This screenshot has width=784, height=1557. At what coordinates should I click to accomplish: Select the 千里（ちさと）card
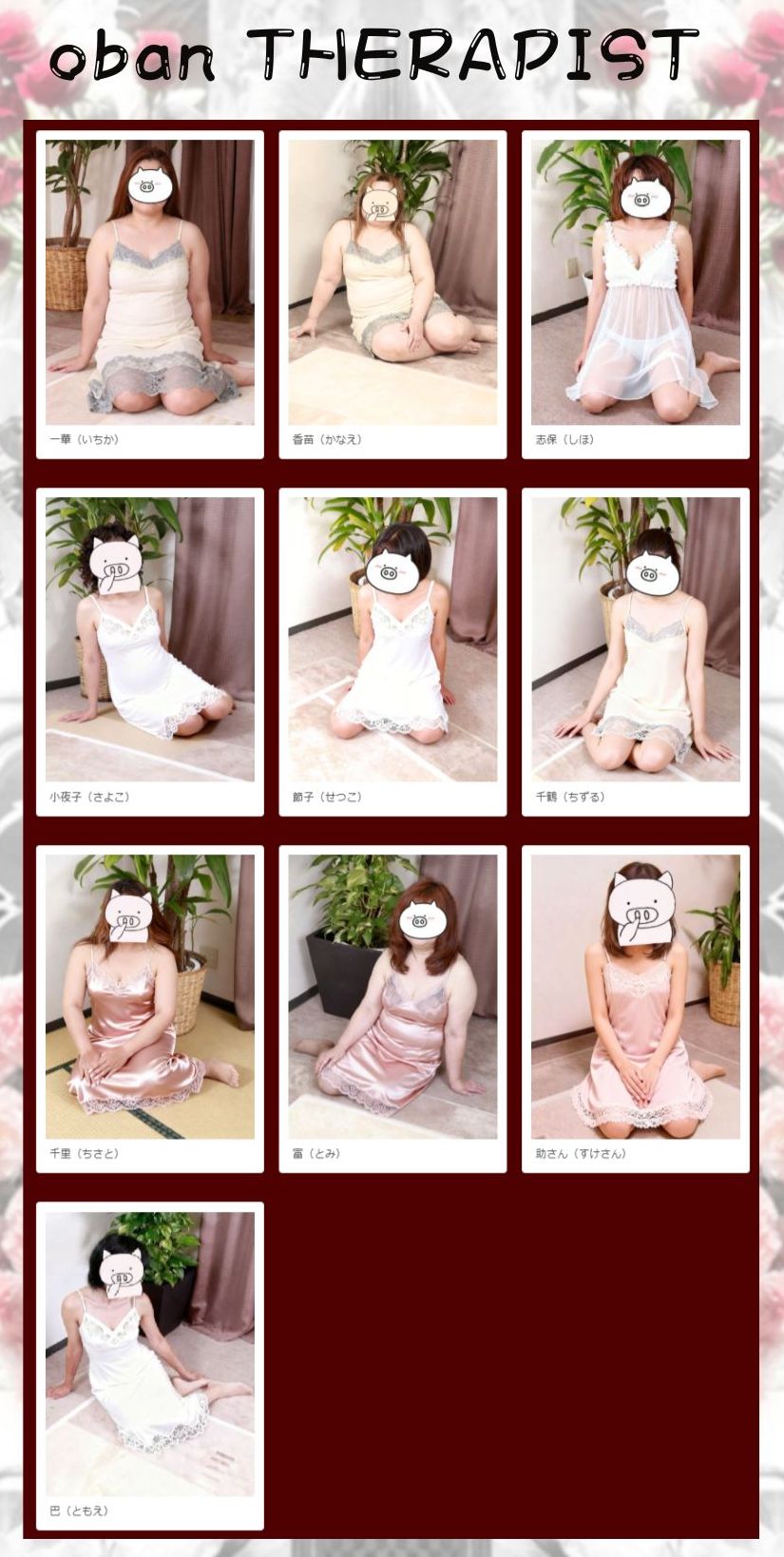click(150, 1009)
